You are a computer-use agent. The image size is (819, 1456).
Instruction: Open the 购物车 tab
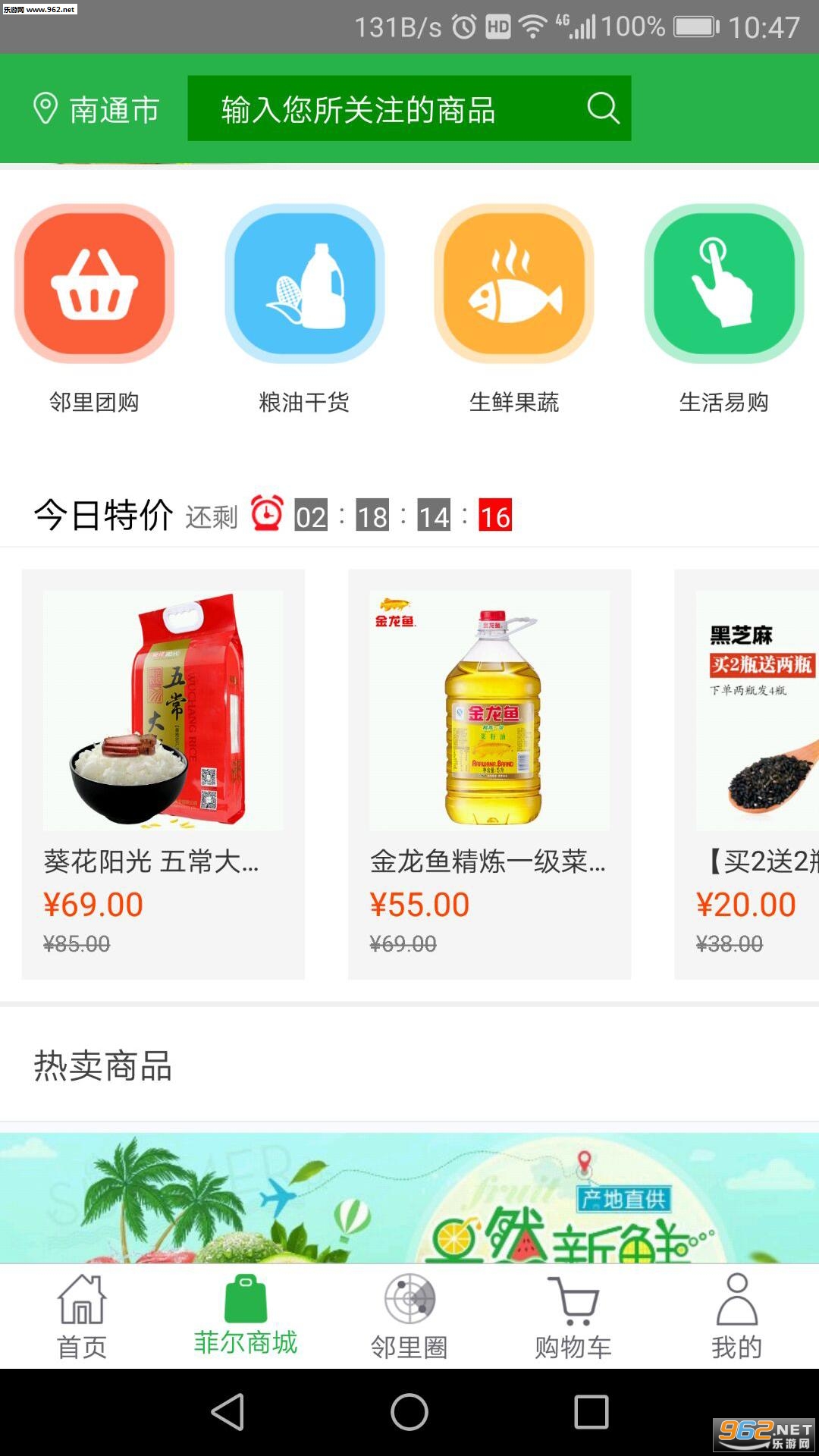pos(573,1316)
